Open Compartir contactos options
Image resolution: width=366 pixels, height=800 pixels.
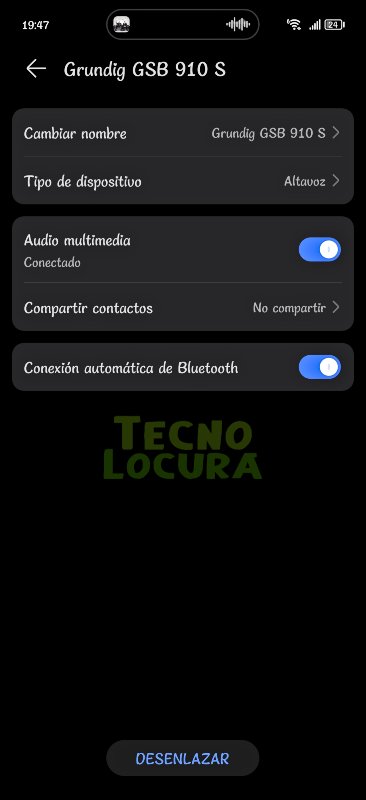(x=183, y=307)
